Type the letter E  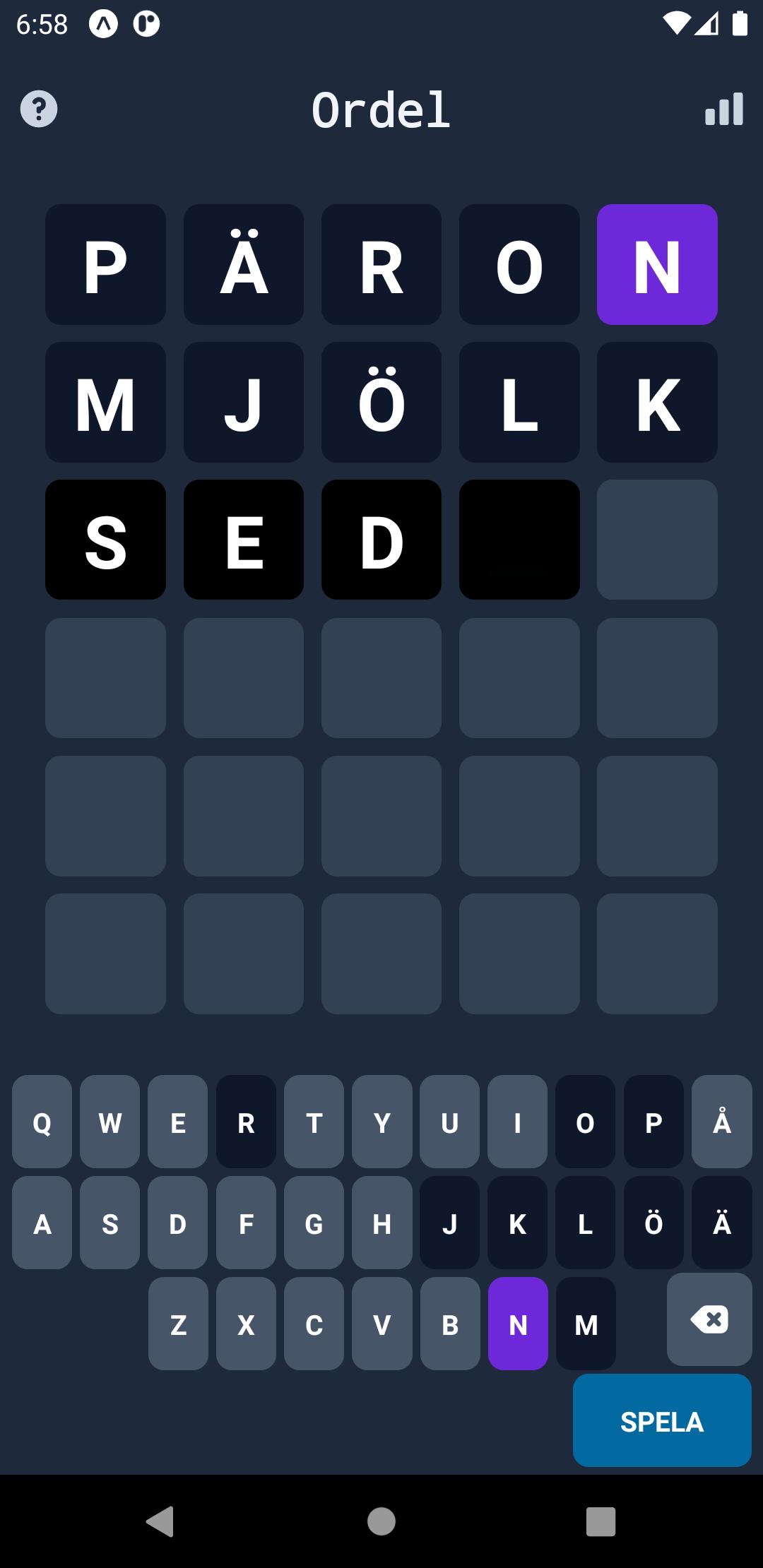[177, 1122]
